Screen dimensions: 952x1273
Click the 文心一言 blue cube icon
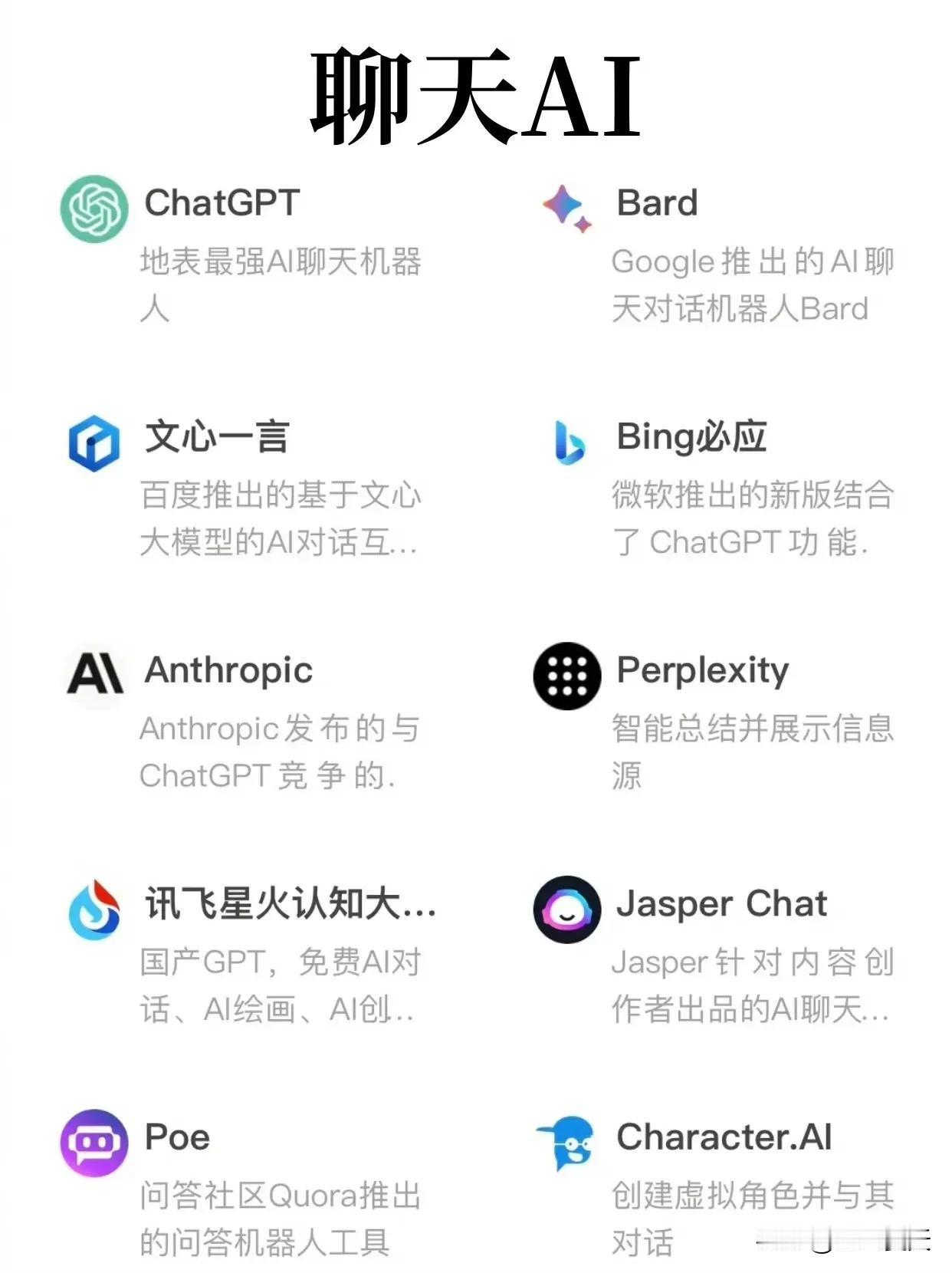tap(93, 439)
